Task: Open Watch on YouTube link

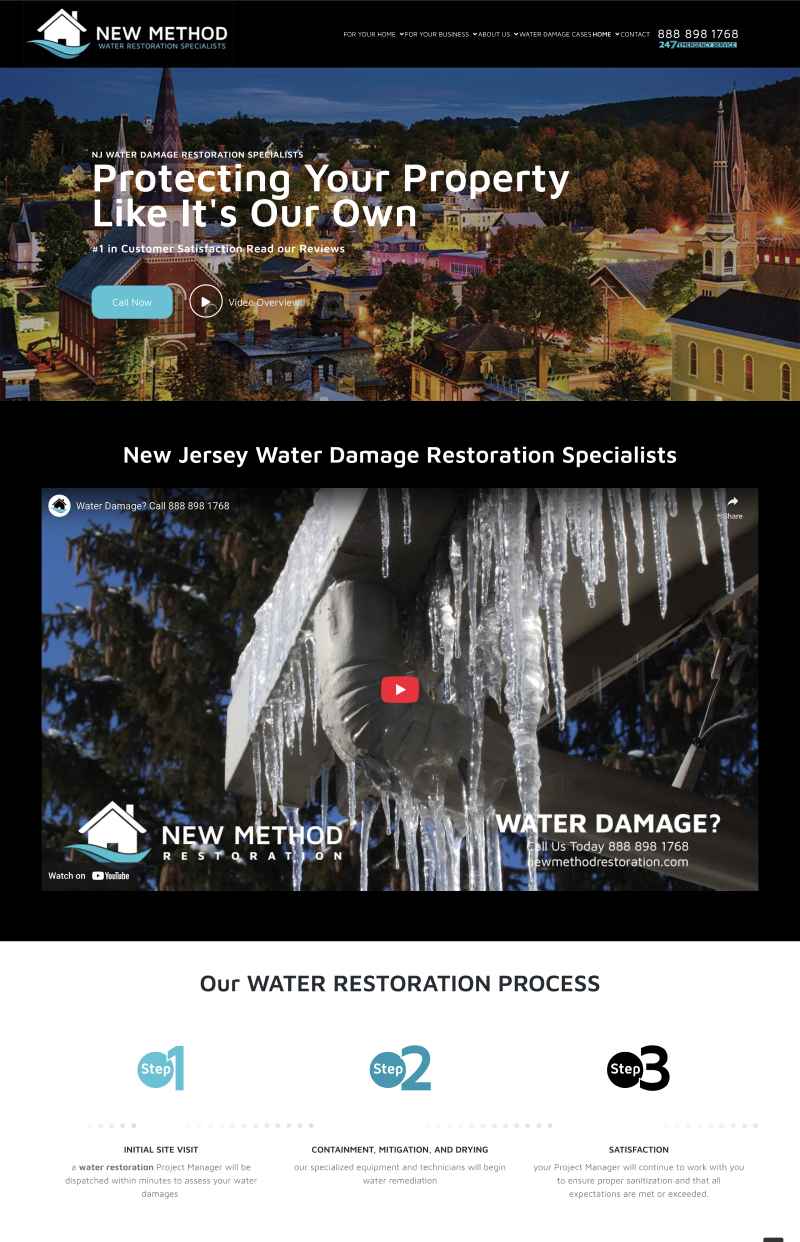Action: (x=89, y=875)
